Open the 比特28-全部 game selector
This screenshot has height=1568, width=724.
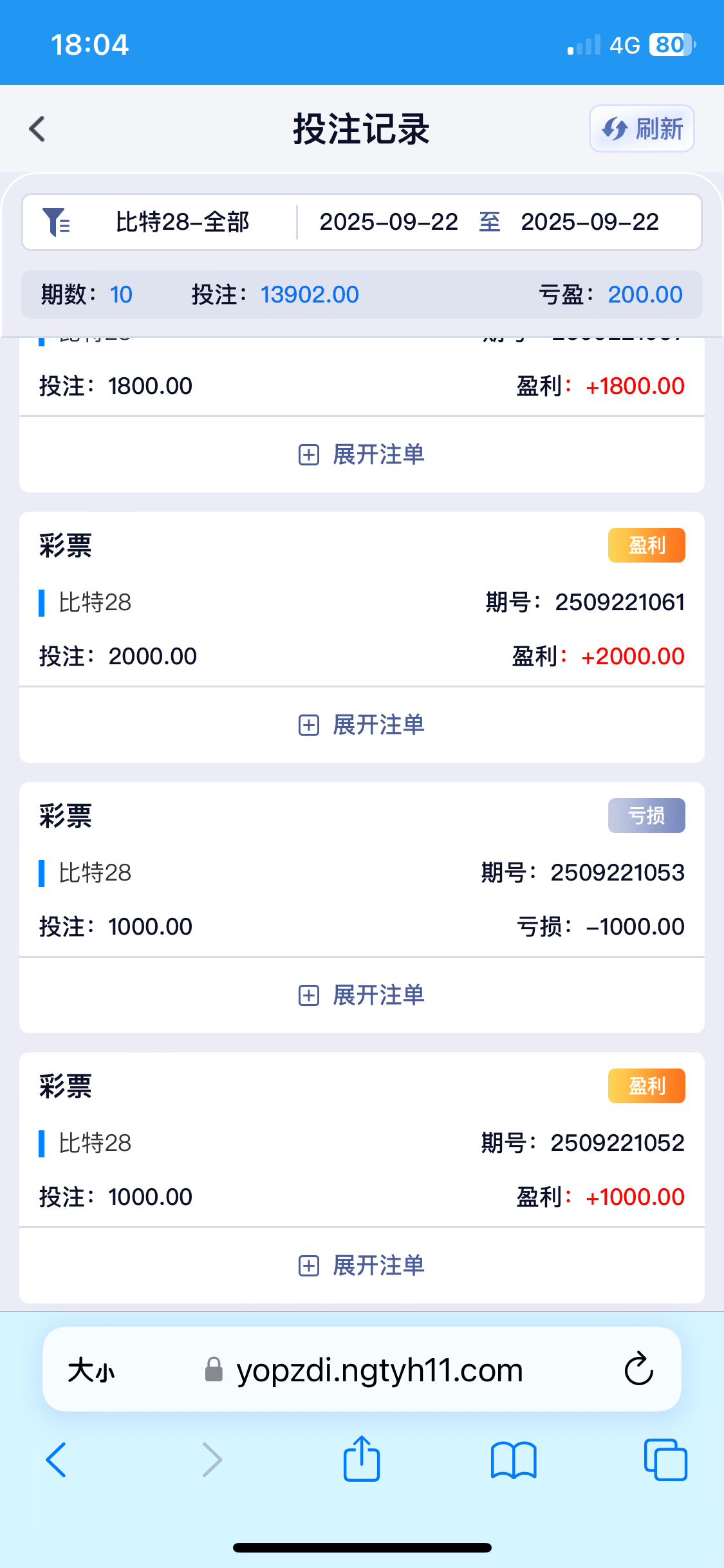(182, 221)
